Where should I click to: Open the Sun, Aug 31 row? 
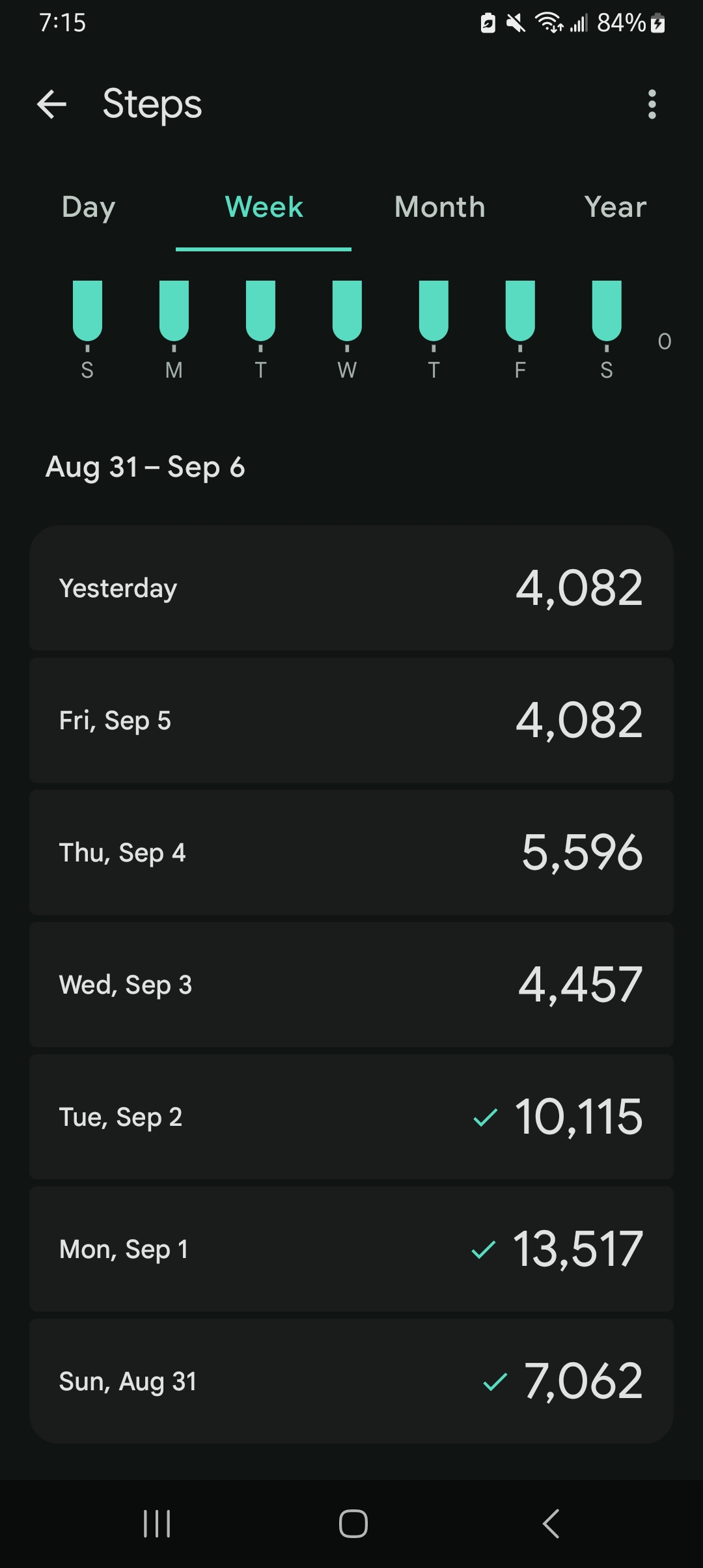coord(351,1381)
